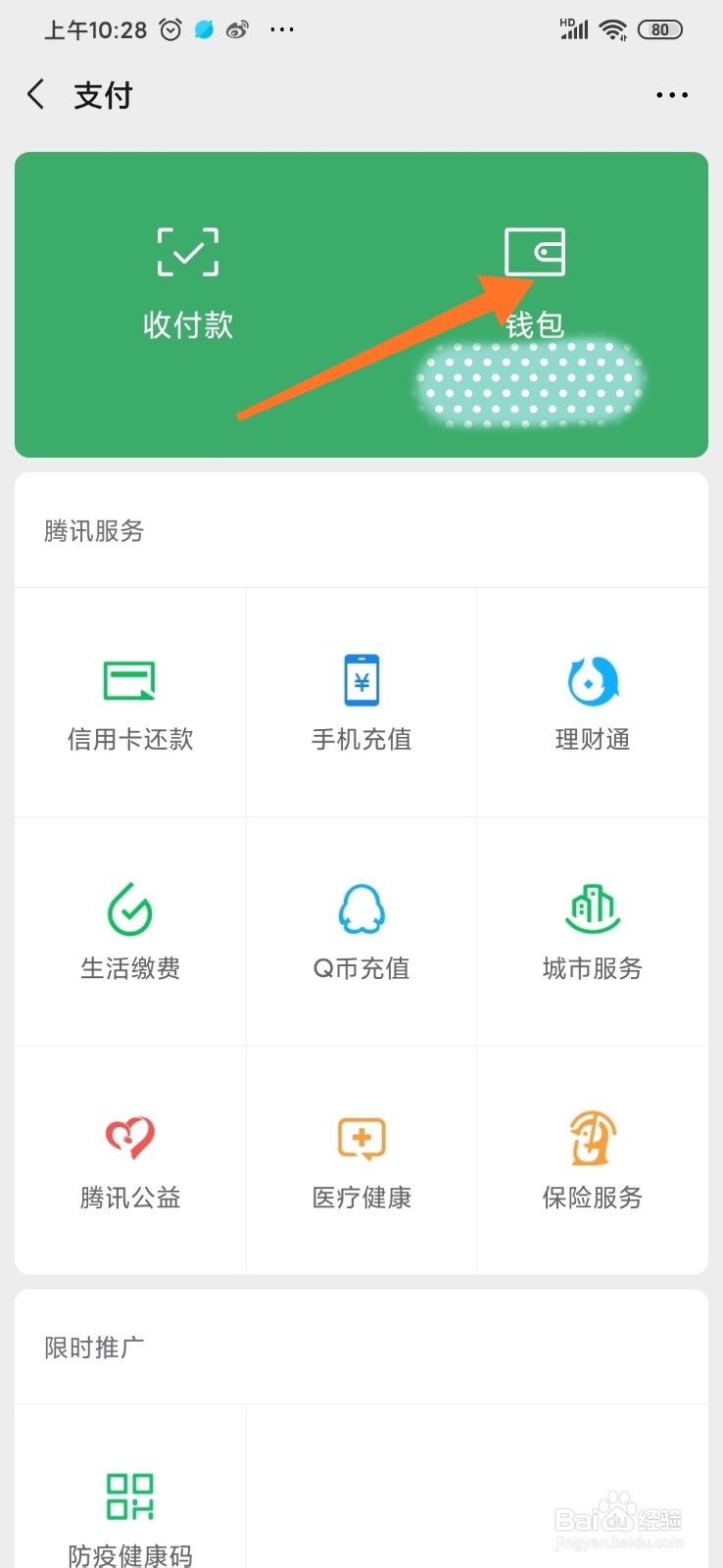Tap Q币充值 to recharge Q coins
The width and height of the screenshot is (723, 1568).
click(x=361, y=932)
